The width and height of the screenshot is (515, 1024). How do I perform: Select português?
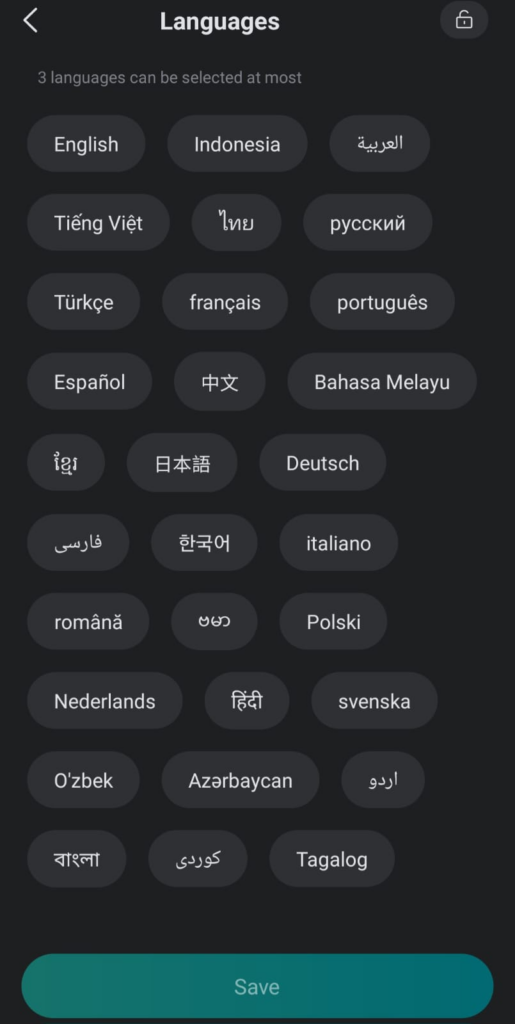coord(382,302)
